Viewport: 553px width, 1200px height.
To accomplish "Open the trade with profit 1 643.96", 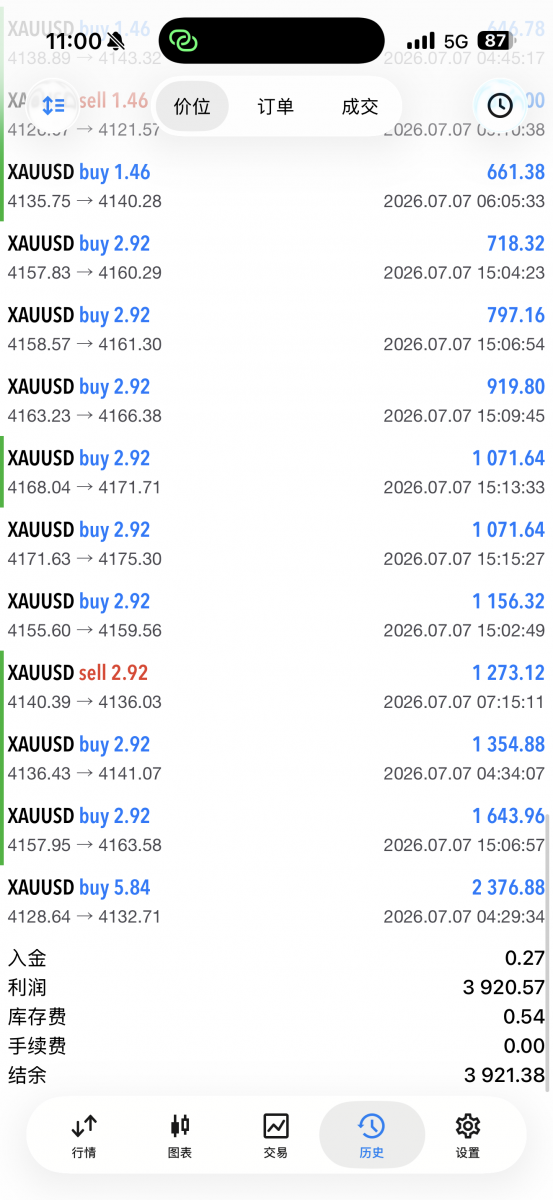I will [276, 830].
